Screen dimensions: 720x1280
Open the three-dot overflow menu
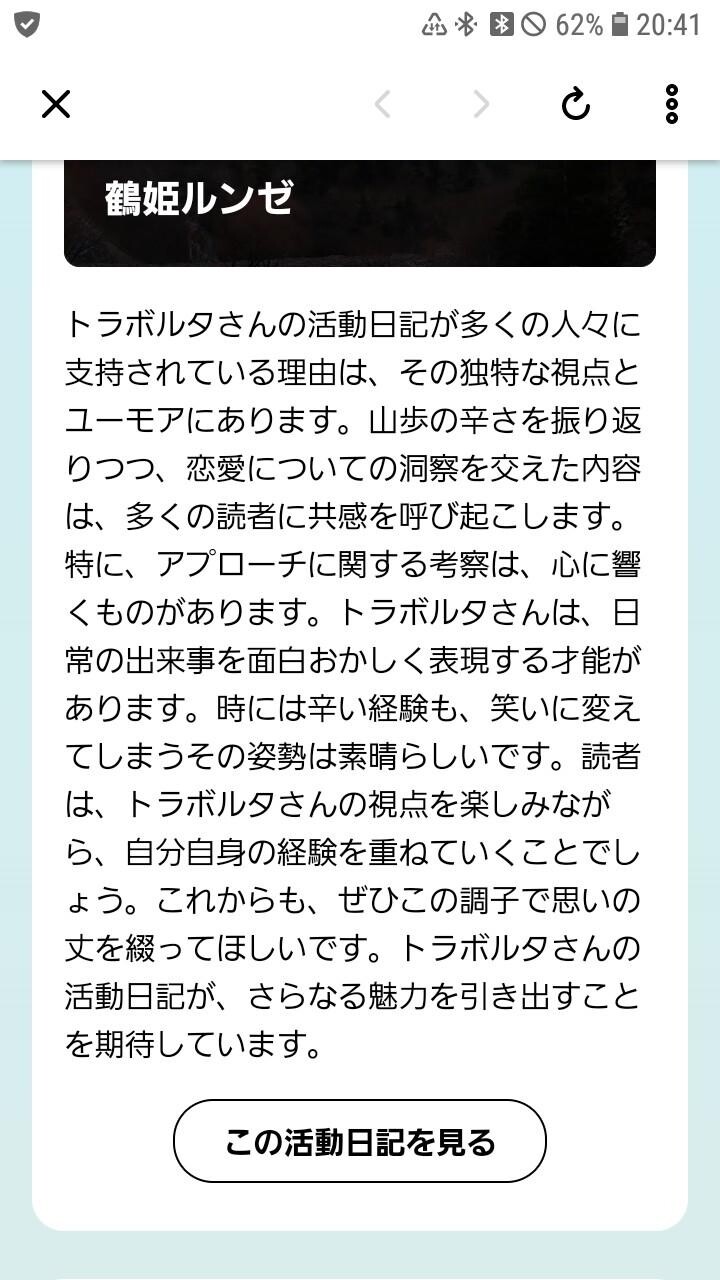tap(671, 103)
